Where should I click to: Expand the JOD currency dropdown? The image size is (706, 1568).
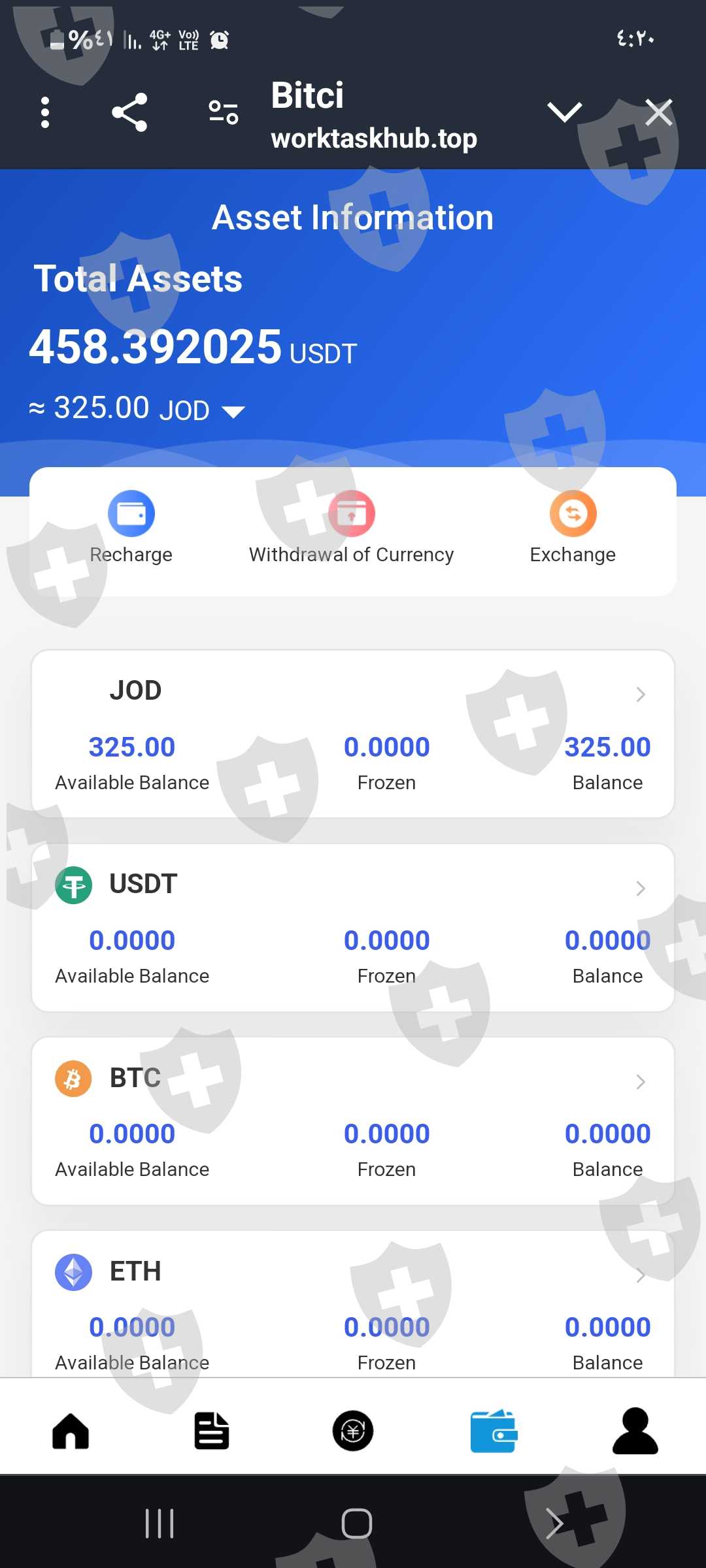coord(233,412)
